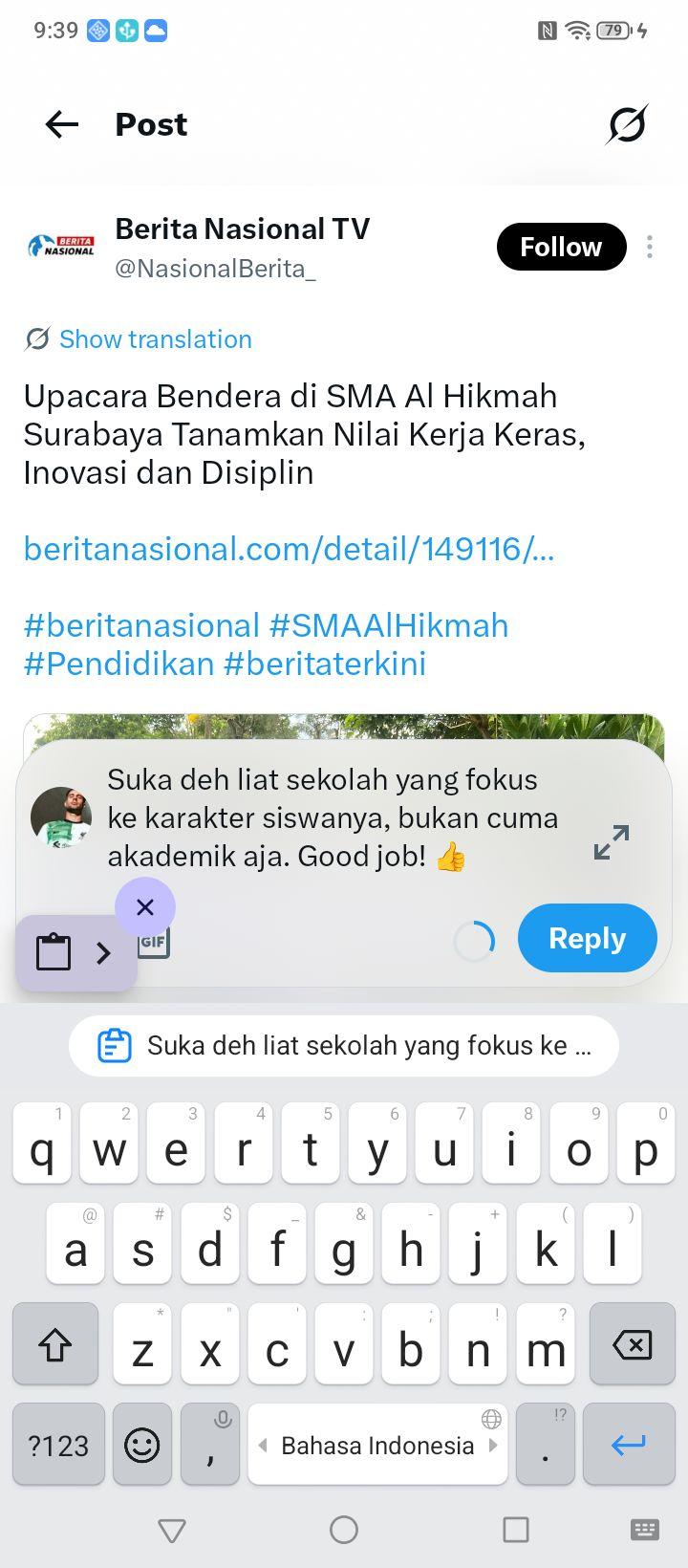Open the overflow menu beside Follow
The height and width of the screenshot is (1568, 688).
650,247
